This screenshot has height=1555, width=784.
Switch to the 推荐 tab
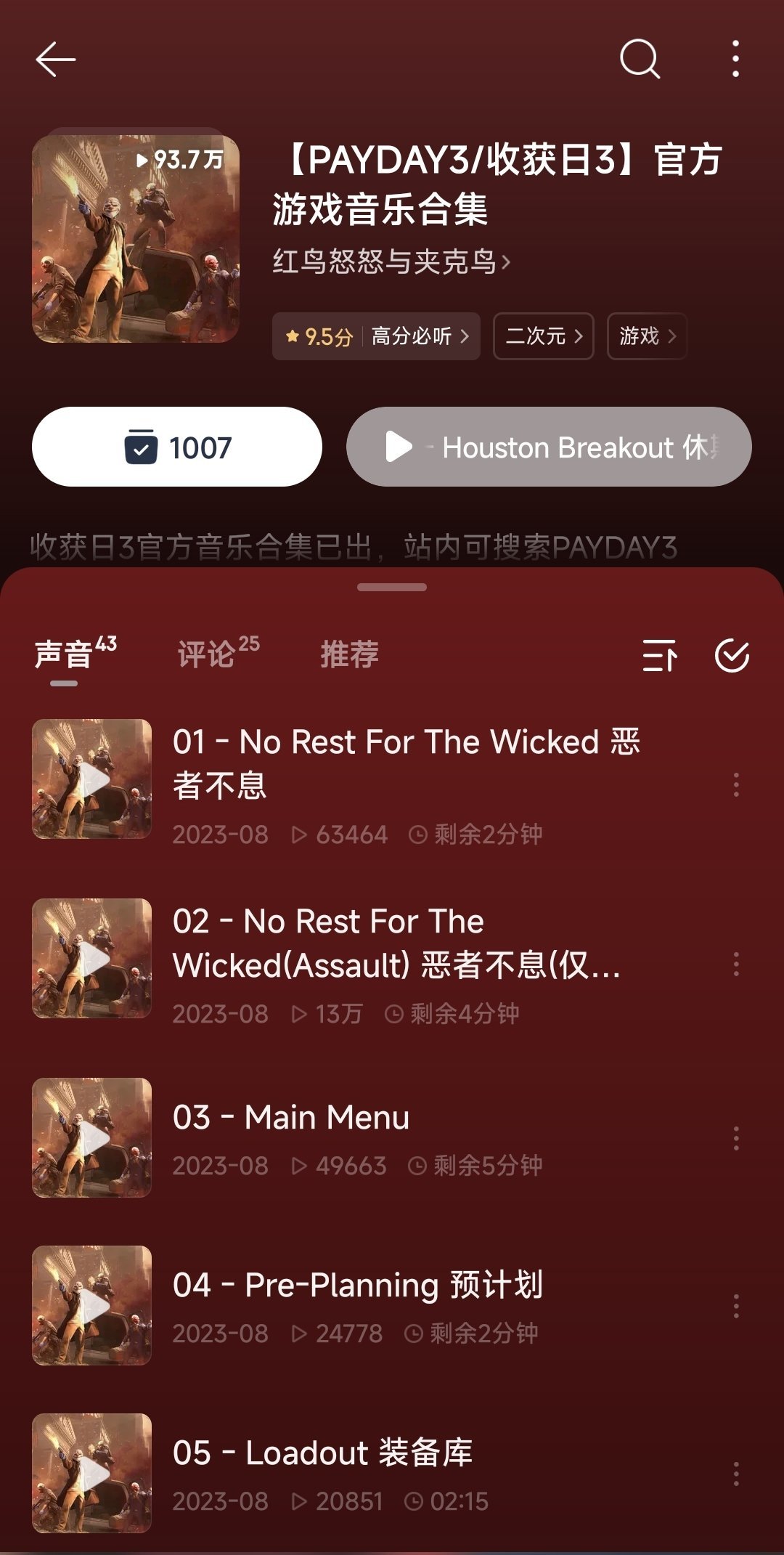(x=349, y=654)
